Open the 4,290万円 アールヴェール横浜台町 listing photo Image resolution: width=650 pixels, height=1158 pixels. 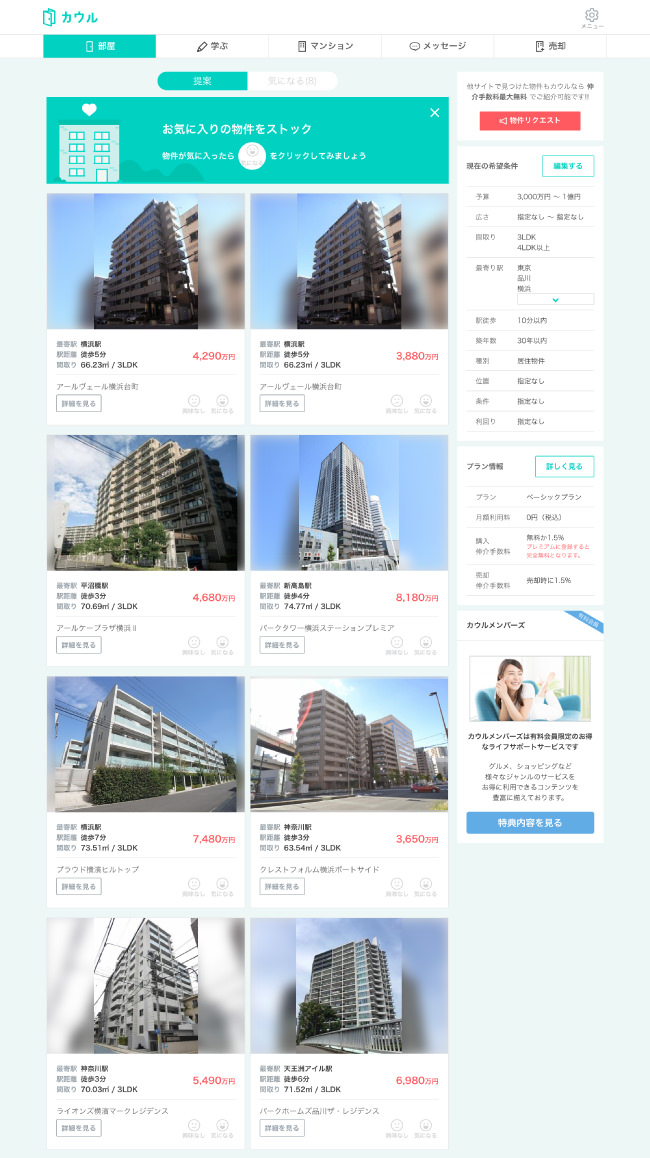(x=145, y=261)
